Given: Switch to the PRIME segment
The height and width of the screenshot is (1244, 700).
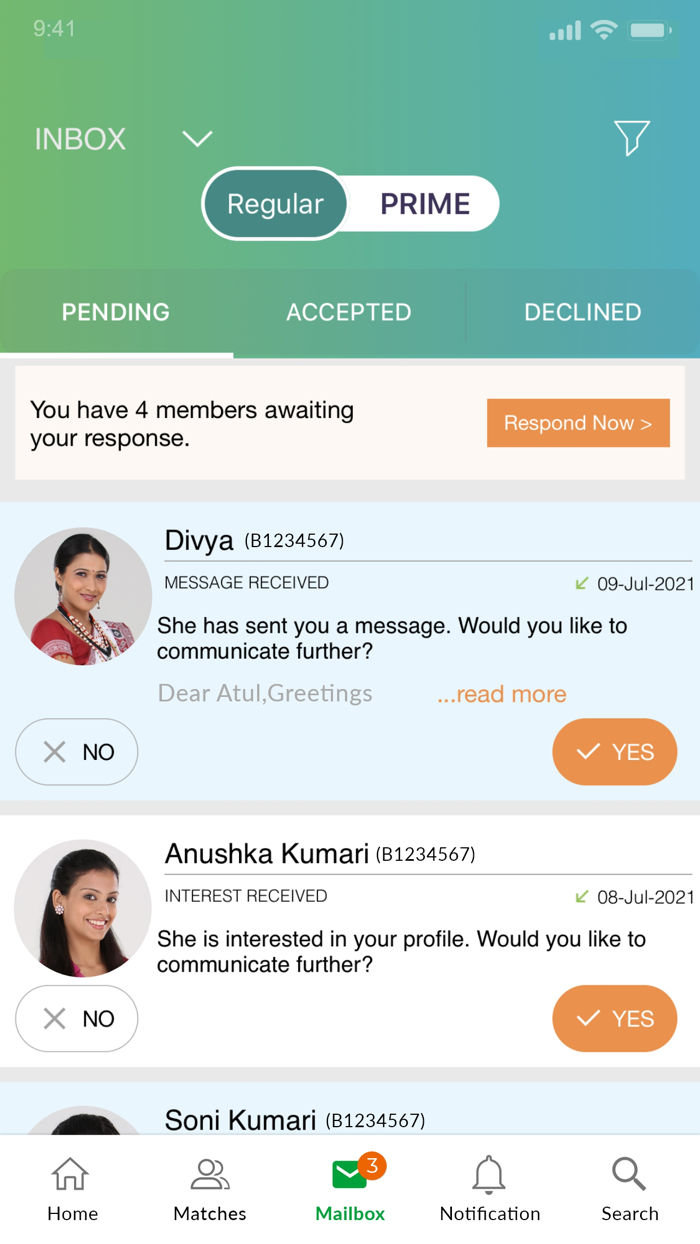Looking at the screenshot, I should [x=425, y=204].
